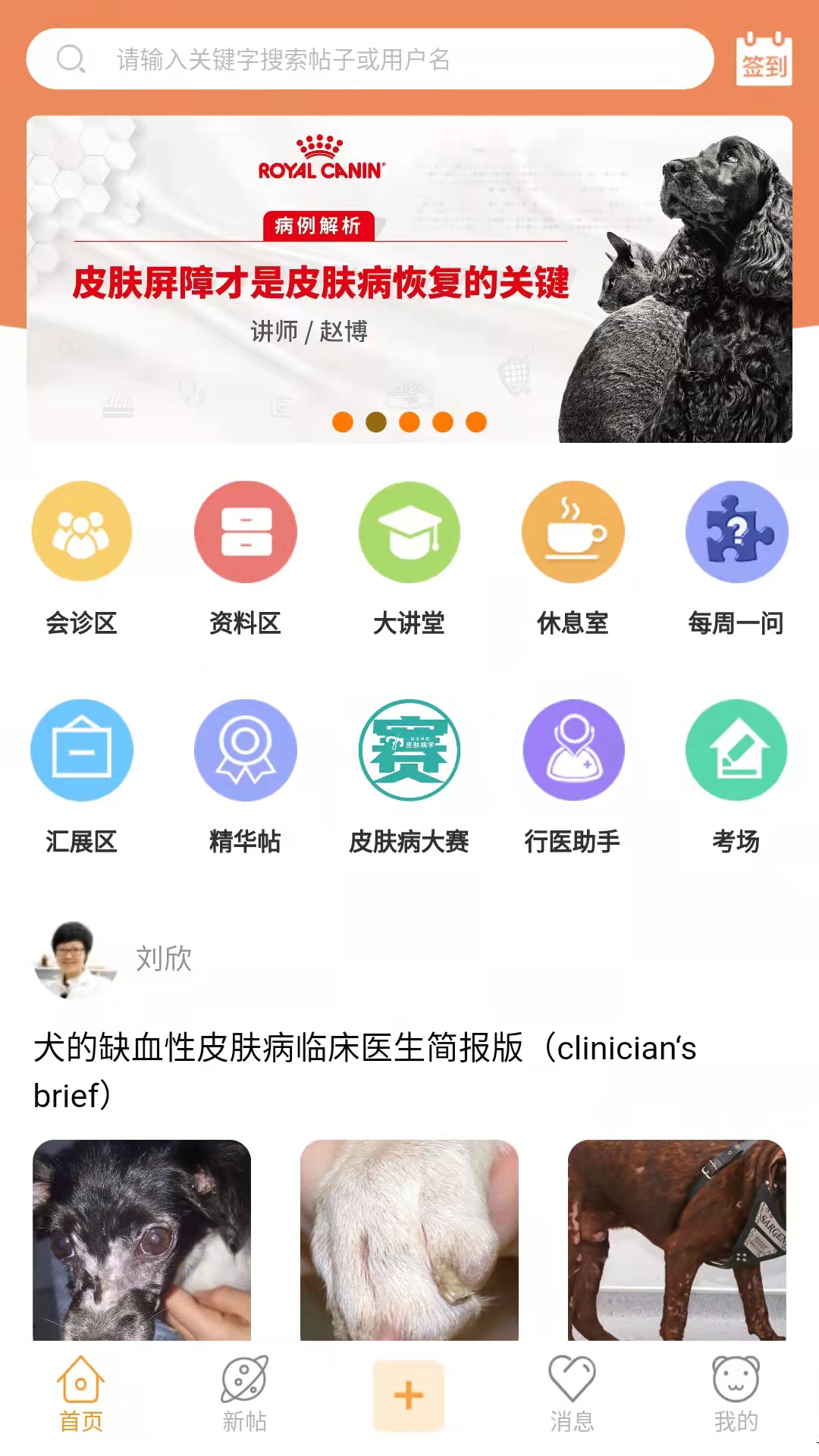
Task: Open the 签到 check-in calendar
Action: (x=764, y=59)
